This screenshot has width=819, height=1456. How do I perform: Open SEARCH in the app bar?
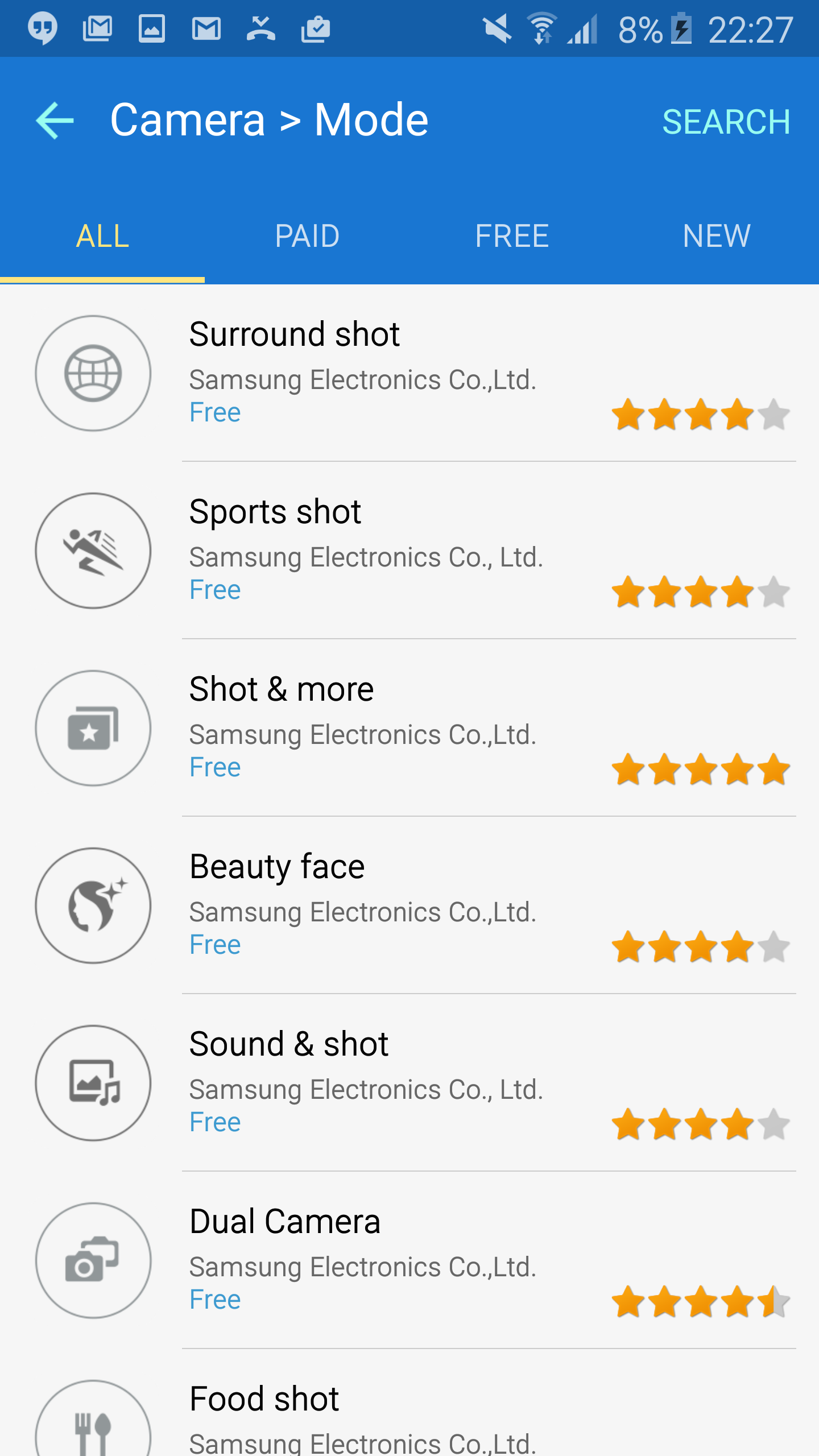pos(726,122)
